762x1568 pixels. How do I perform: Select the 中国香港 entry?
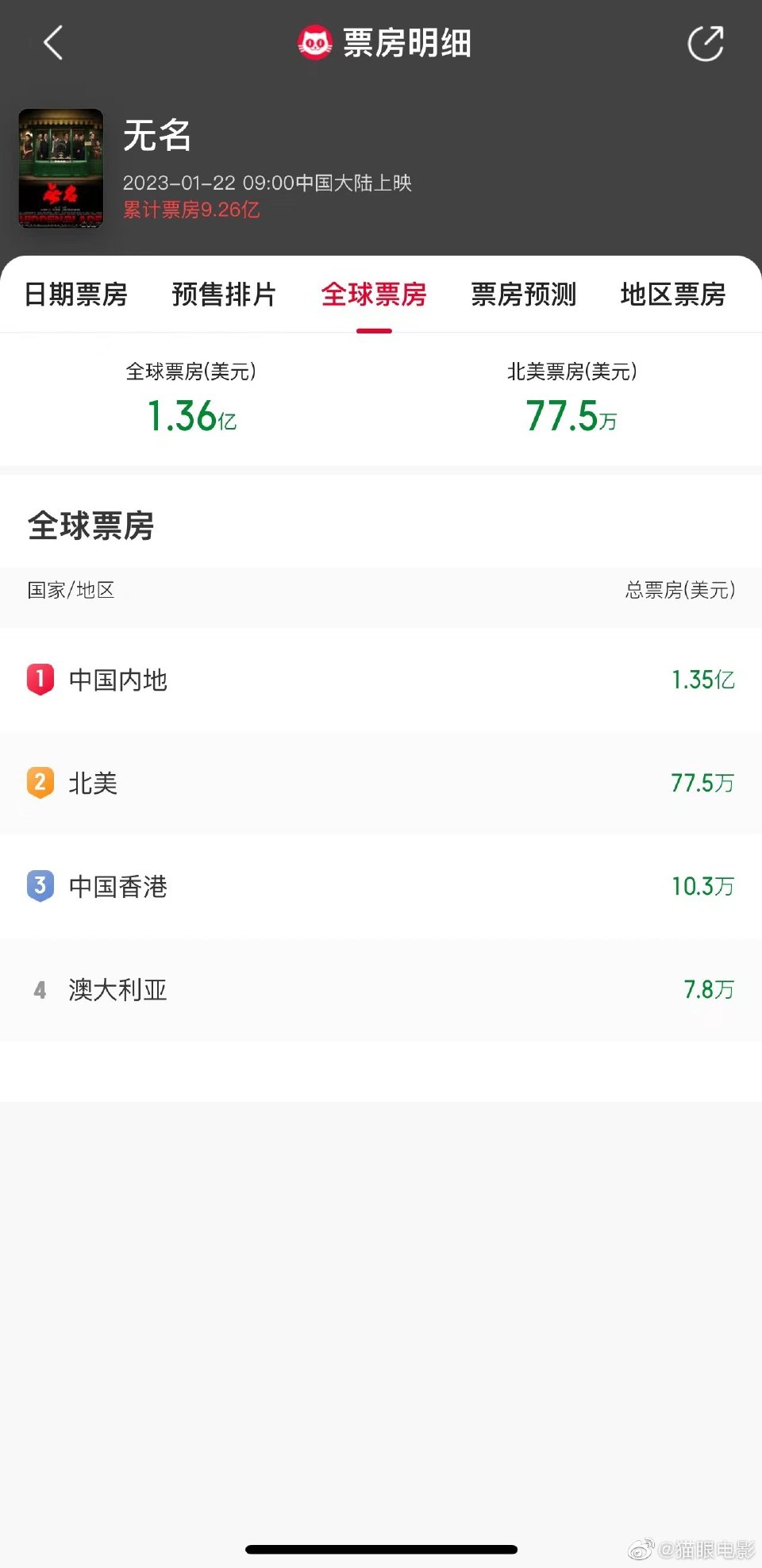[381, 887]
